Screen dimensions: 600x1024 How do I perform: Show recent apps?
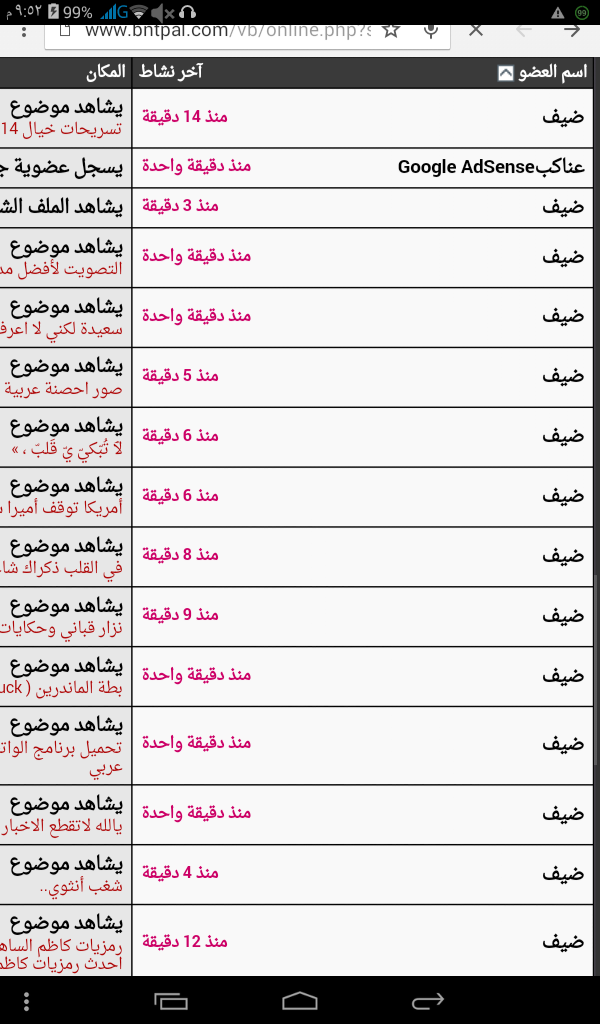(x=171, y=1001)
